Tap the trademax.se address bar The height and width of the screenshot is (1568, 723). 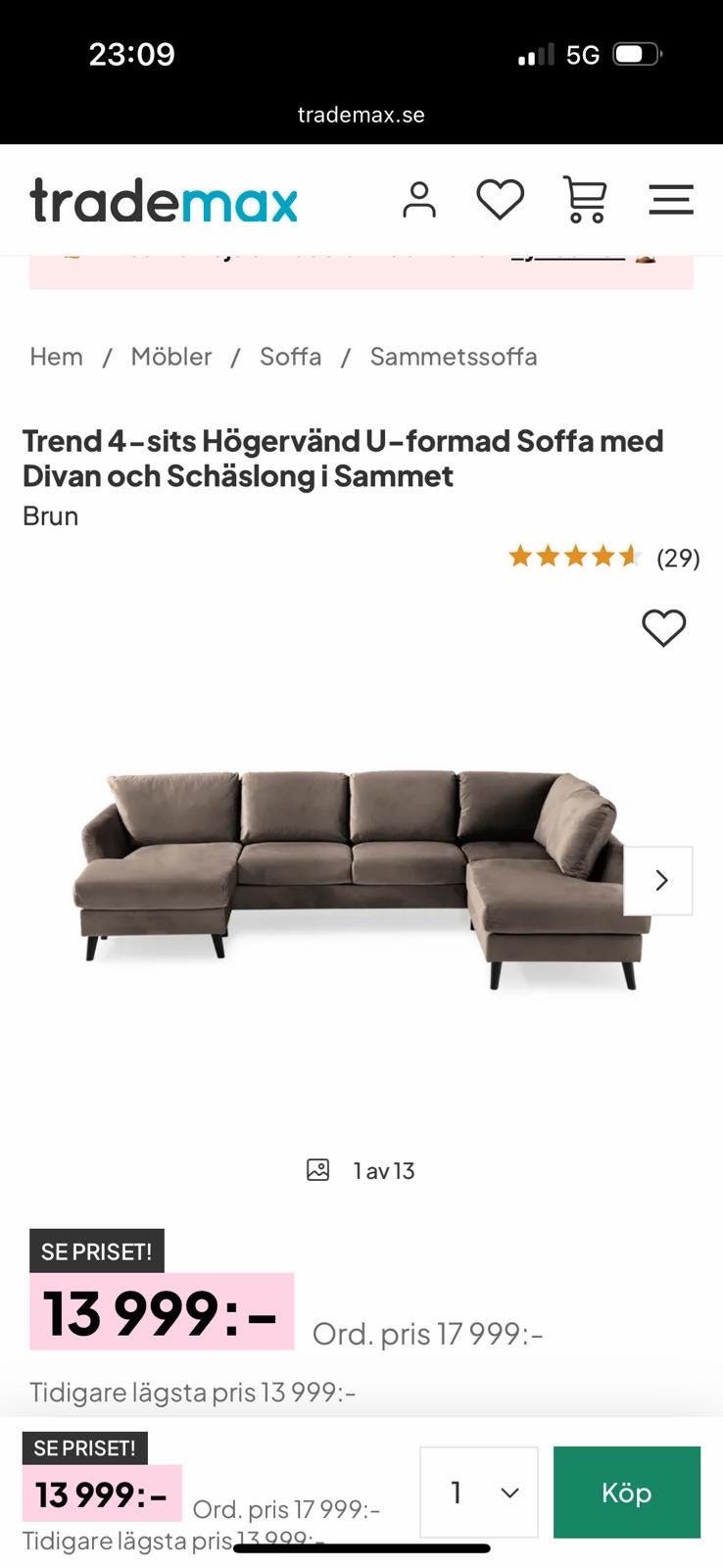[361, 114]
